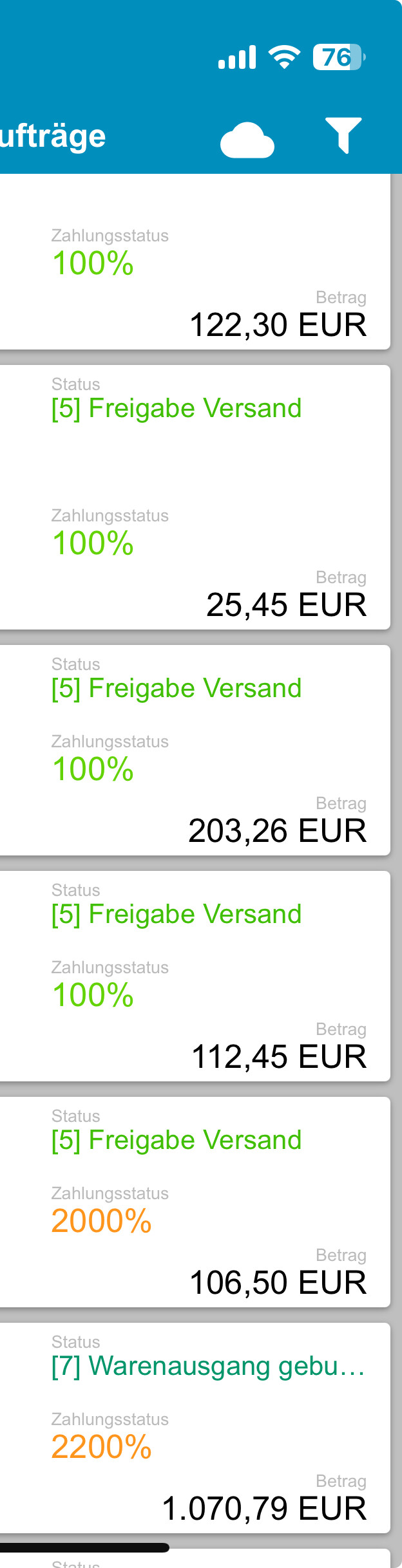Image resolution: width=402 pixels, height=1568 pixels.
Task: Open the order with amount 122,30 EUR
Action: pos(193,270)
